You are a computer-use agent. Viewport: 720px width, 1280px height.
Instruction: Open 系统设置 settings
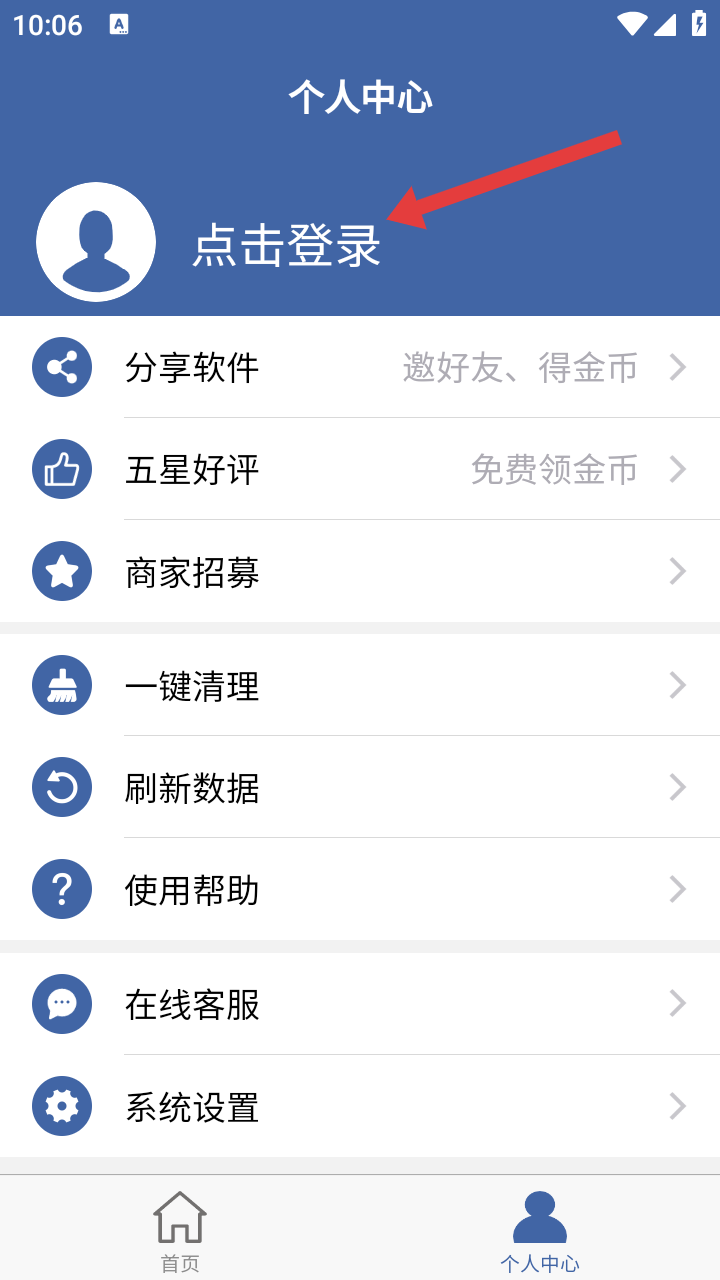[x=360, y=1105]
